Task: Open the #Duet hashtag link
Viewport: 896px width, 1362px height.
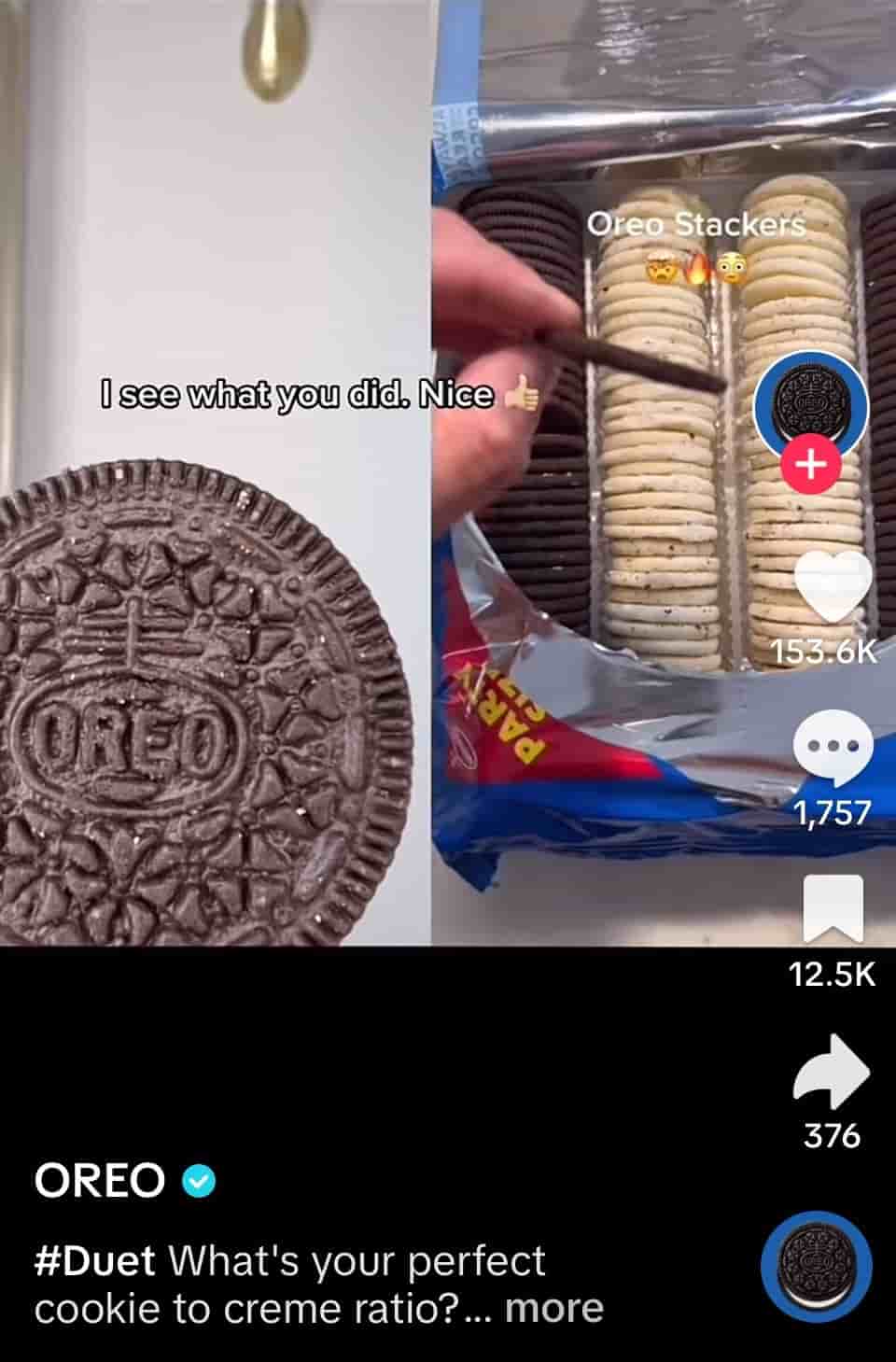Action: click(94, 1261)
